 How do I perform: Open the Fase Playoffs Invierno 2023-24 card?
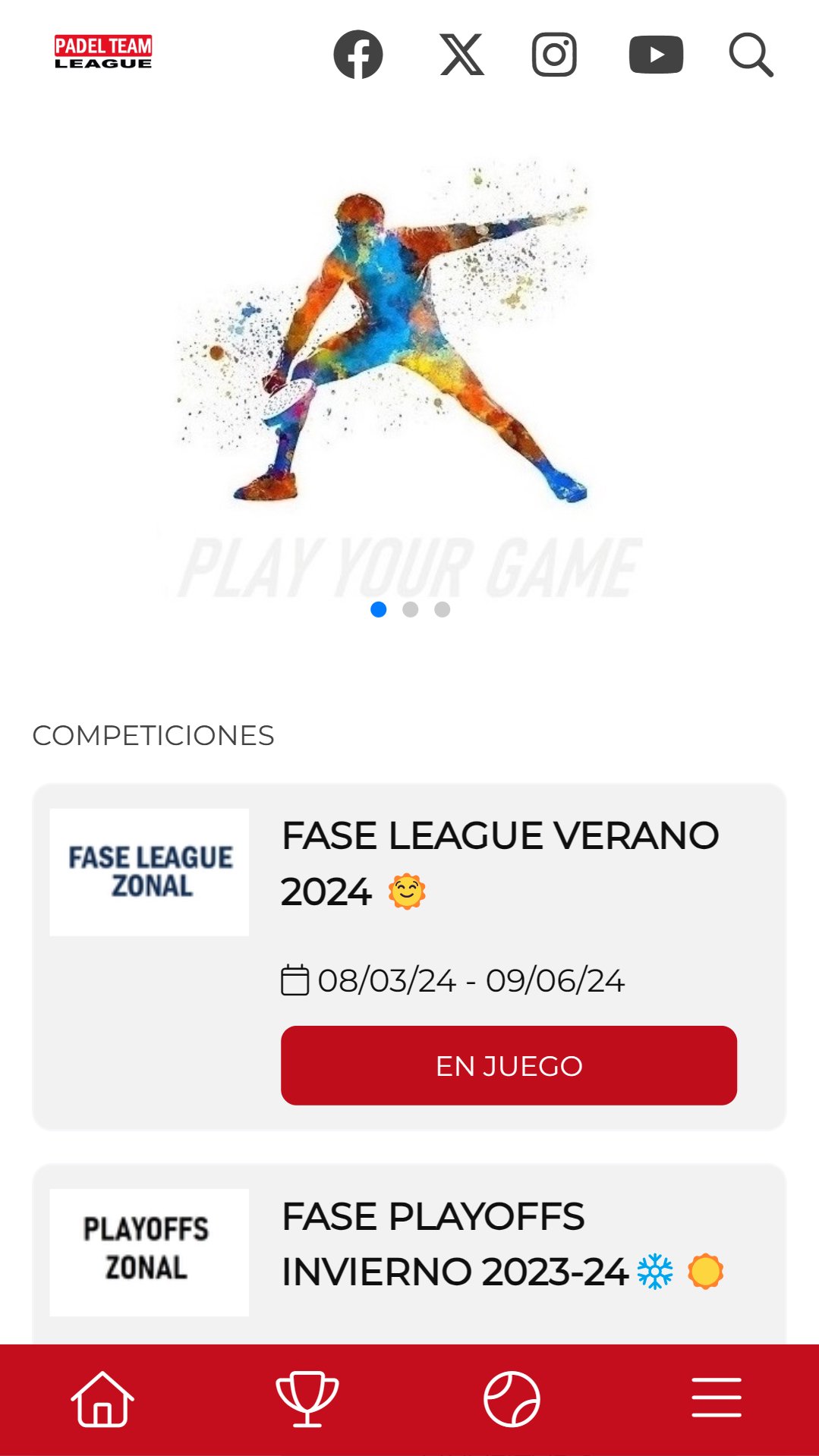pyautogui.click(x=409, y=1254)
